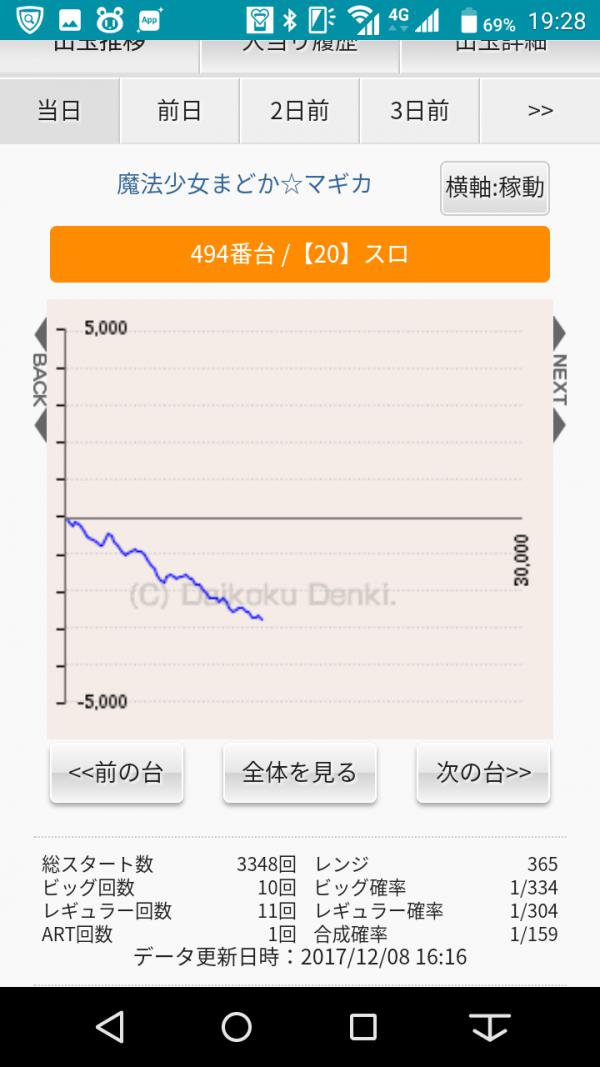Tap the system back button
The width and height of the screenshot is (600, 1067).
(x=110, y=1026)
